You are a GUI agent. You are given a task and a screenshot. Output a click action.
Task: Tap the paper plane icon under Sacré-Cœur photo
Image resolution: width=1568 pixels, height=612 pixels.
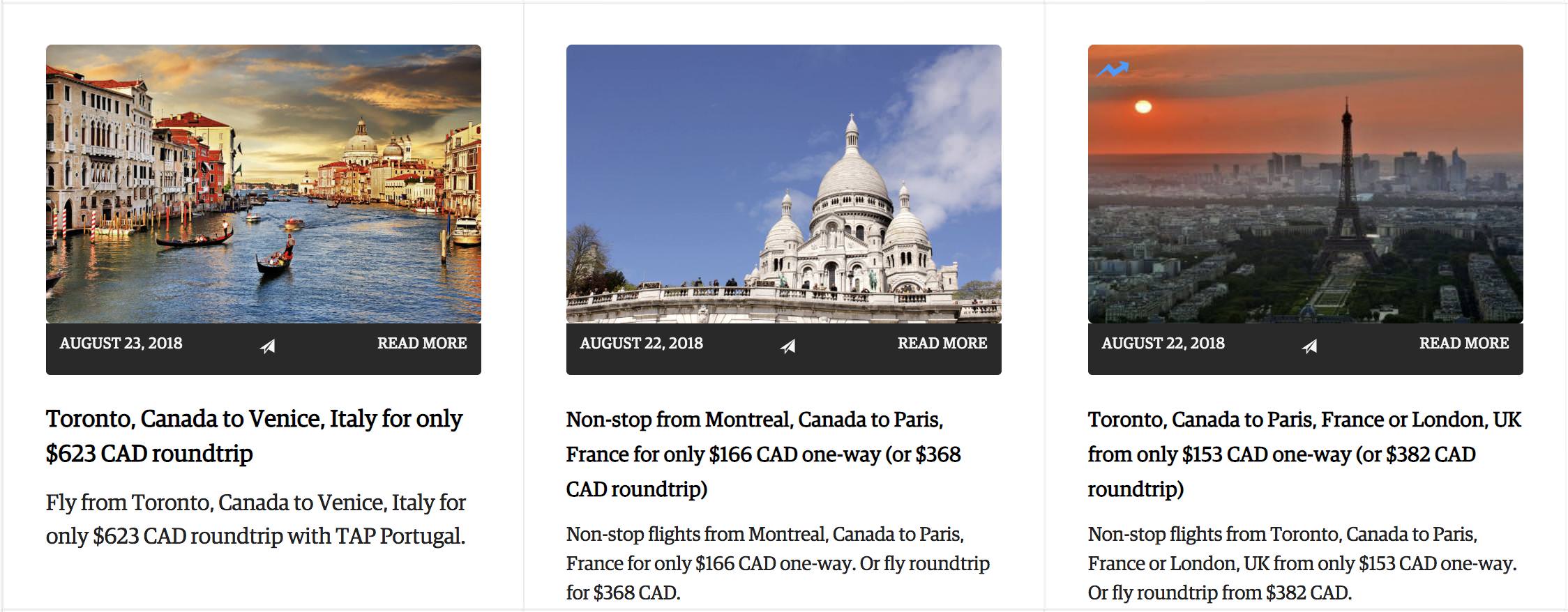[x=788, y=346]
